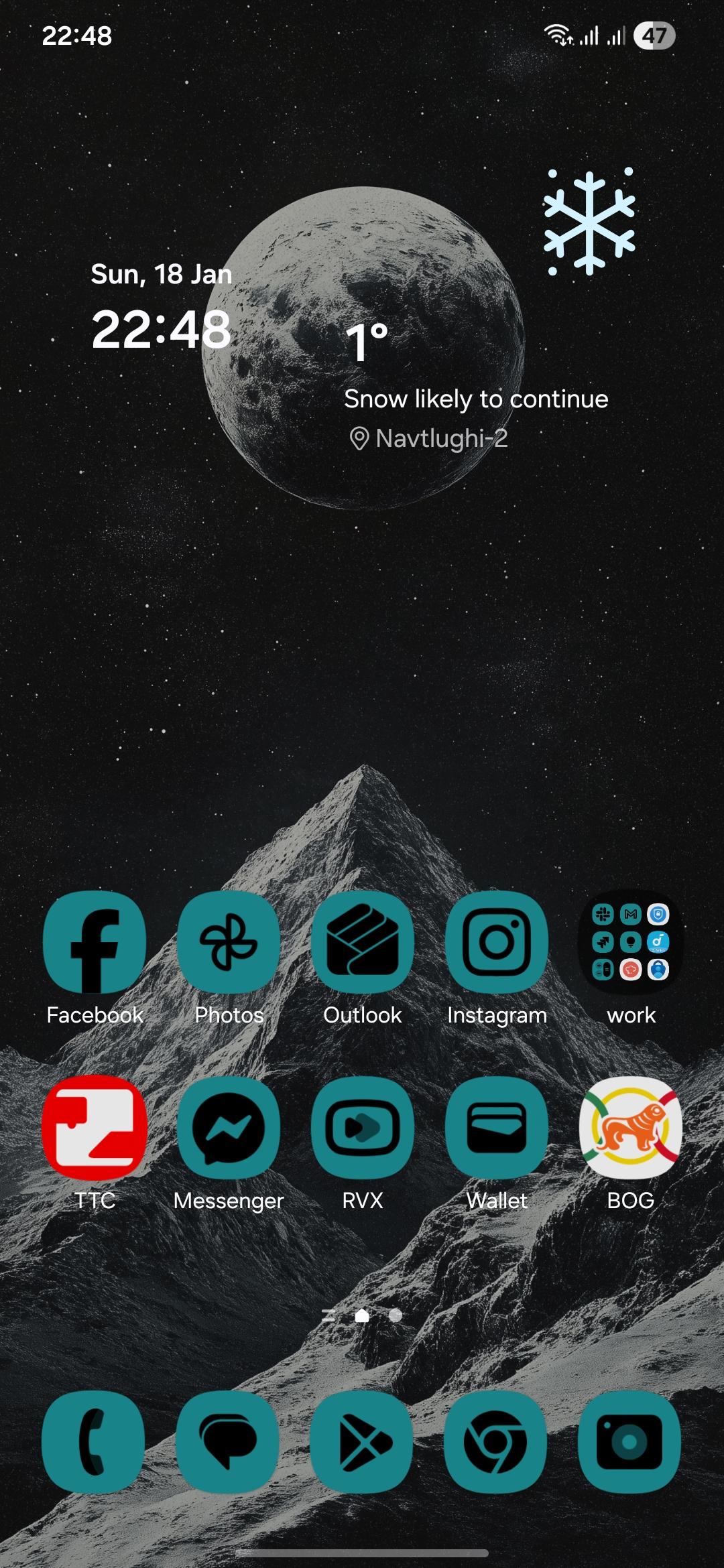Viewport: 724px width, 1568px height.
Task: Tap the clock widget showing 22:48
Action: 162,328
